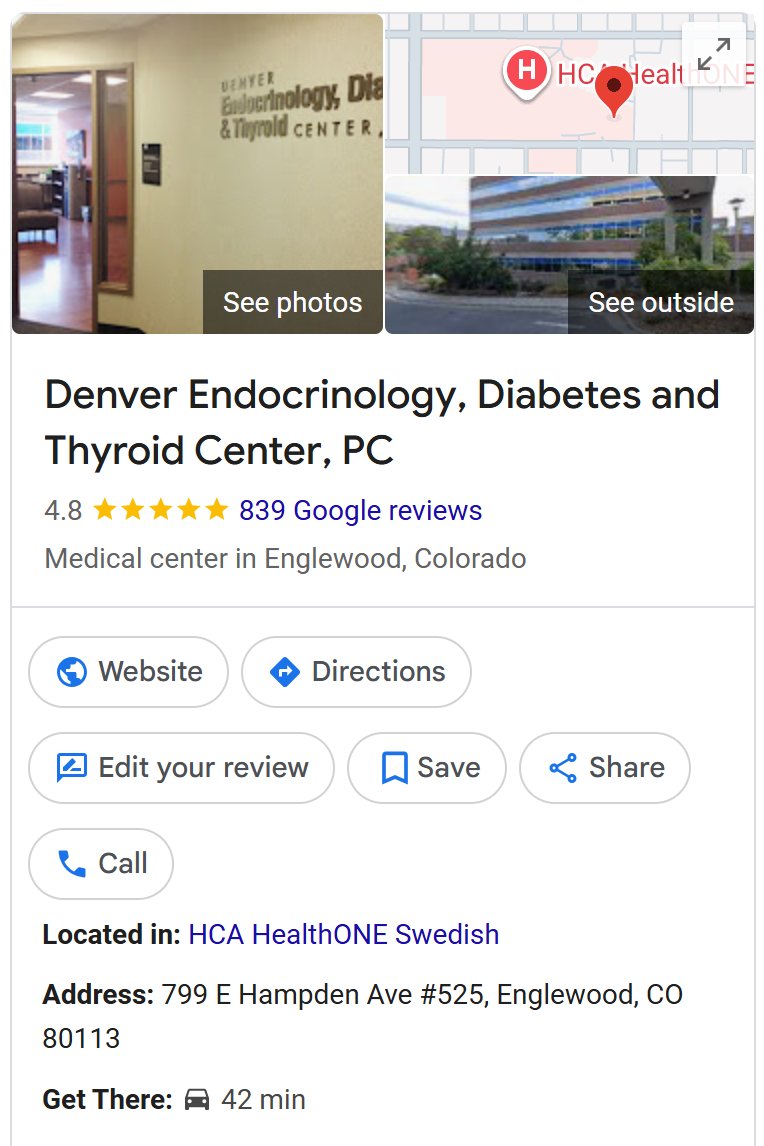Open the HCA HealthONE Swedish link
Screen dimensions: 764x1146
[344, 935]
